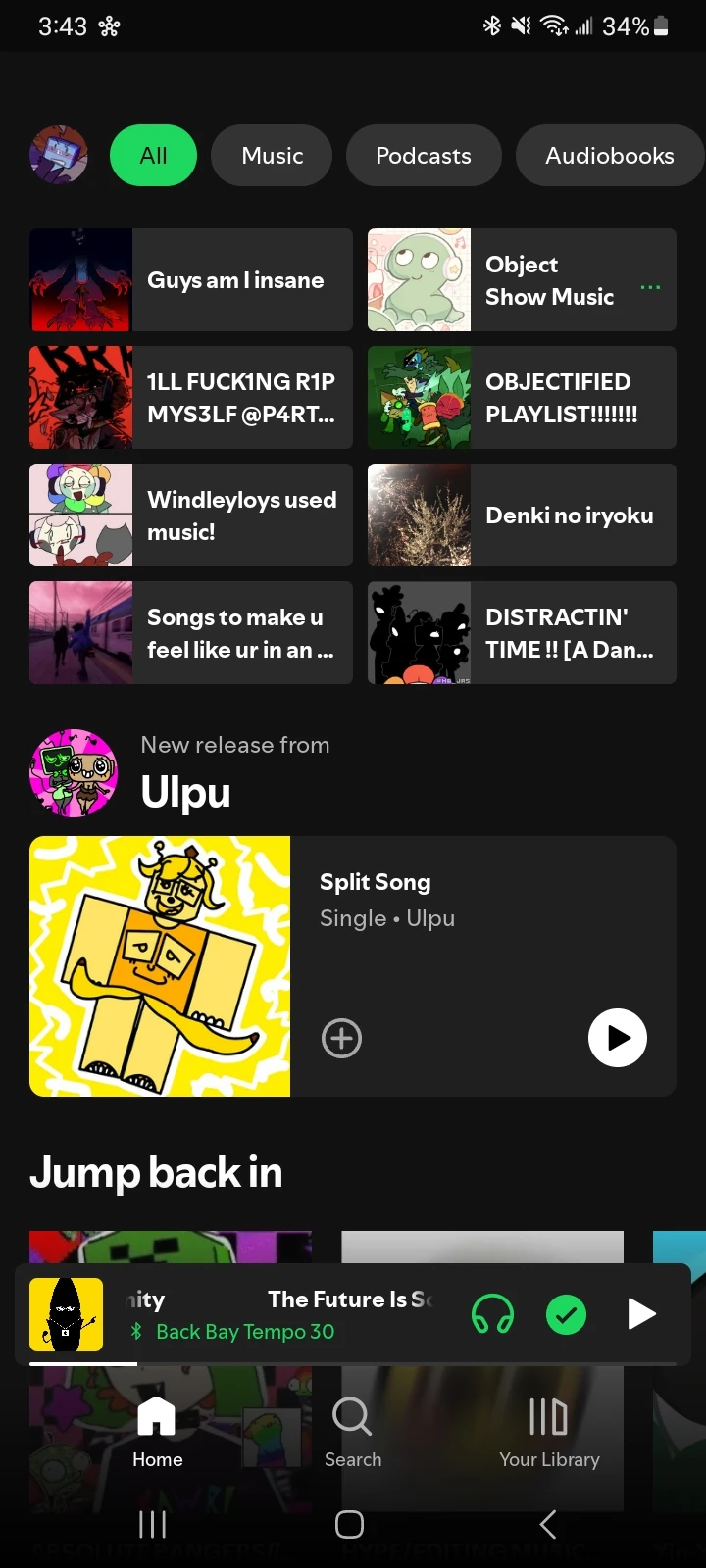Go to the Search tab

pos(352,1433)
